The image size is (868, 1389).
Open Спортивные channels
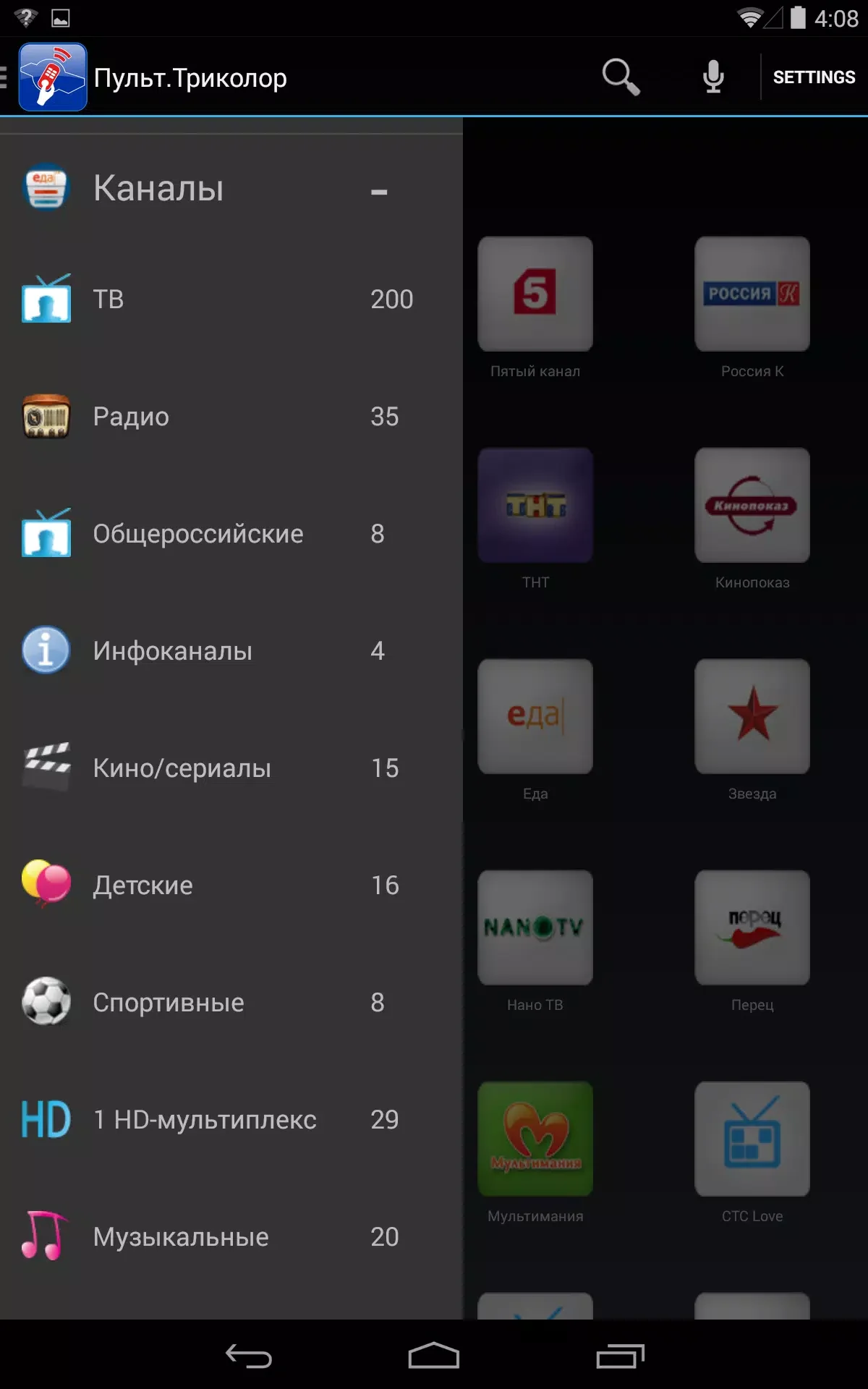pos(217,1003)
